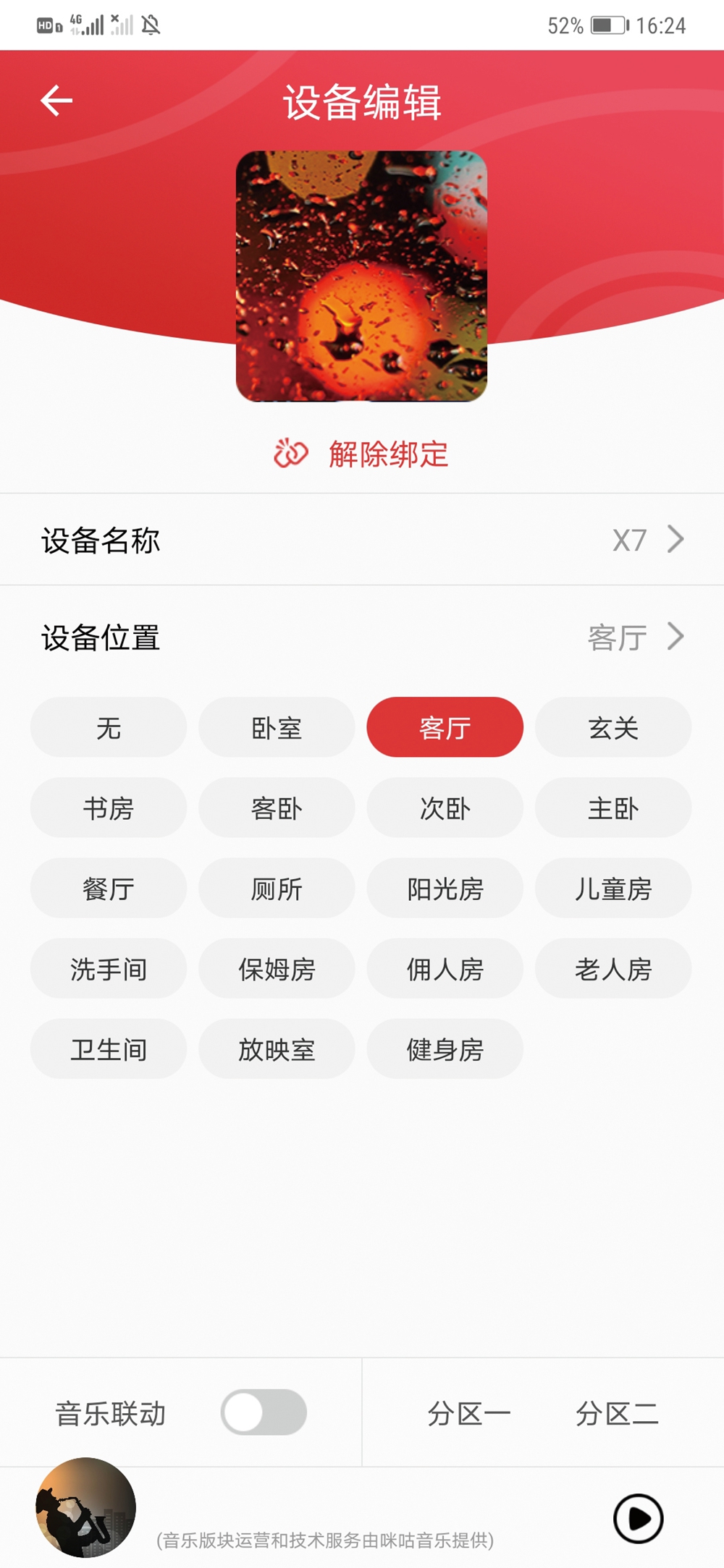
Task: Open the 设备名称 row showing X7
Action: click(x=362, y=540)
